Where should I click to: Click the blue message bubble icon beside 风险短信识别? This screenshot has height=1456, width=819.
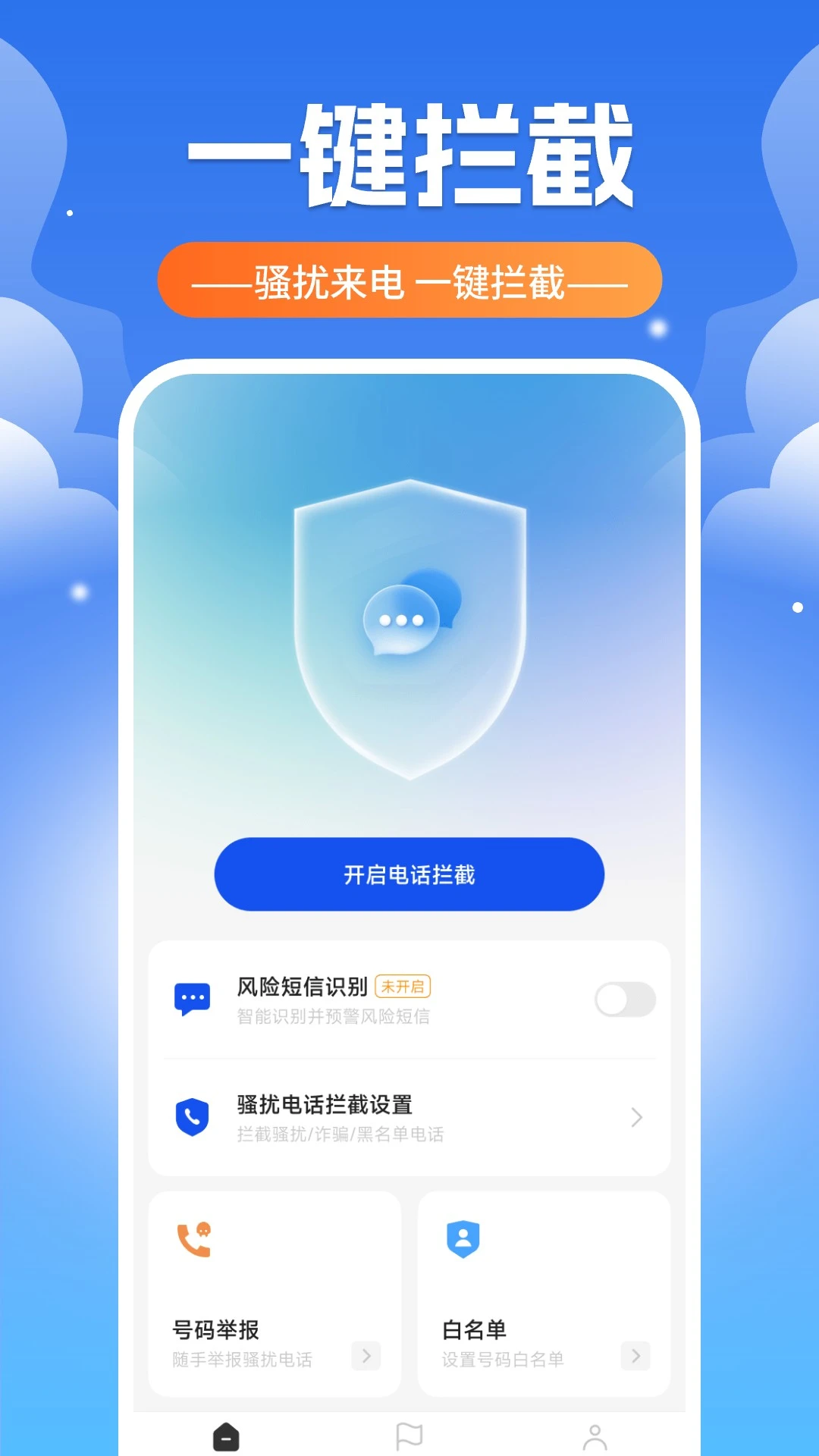pos(192,999)
